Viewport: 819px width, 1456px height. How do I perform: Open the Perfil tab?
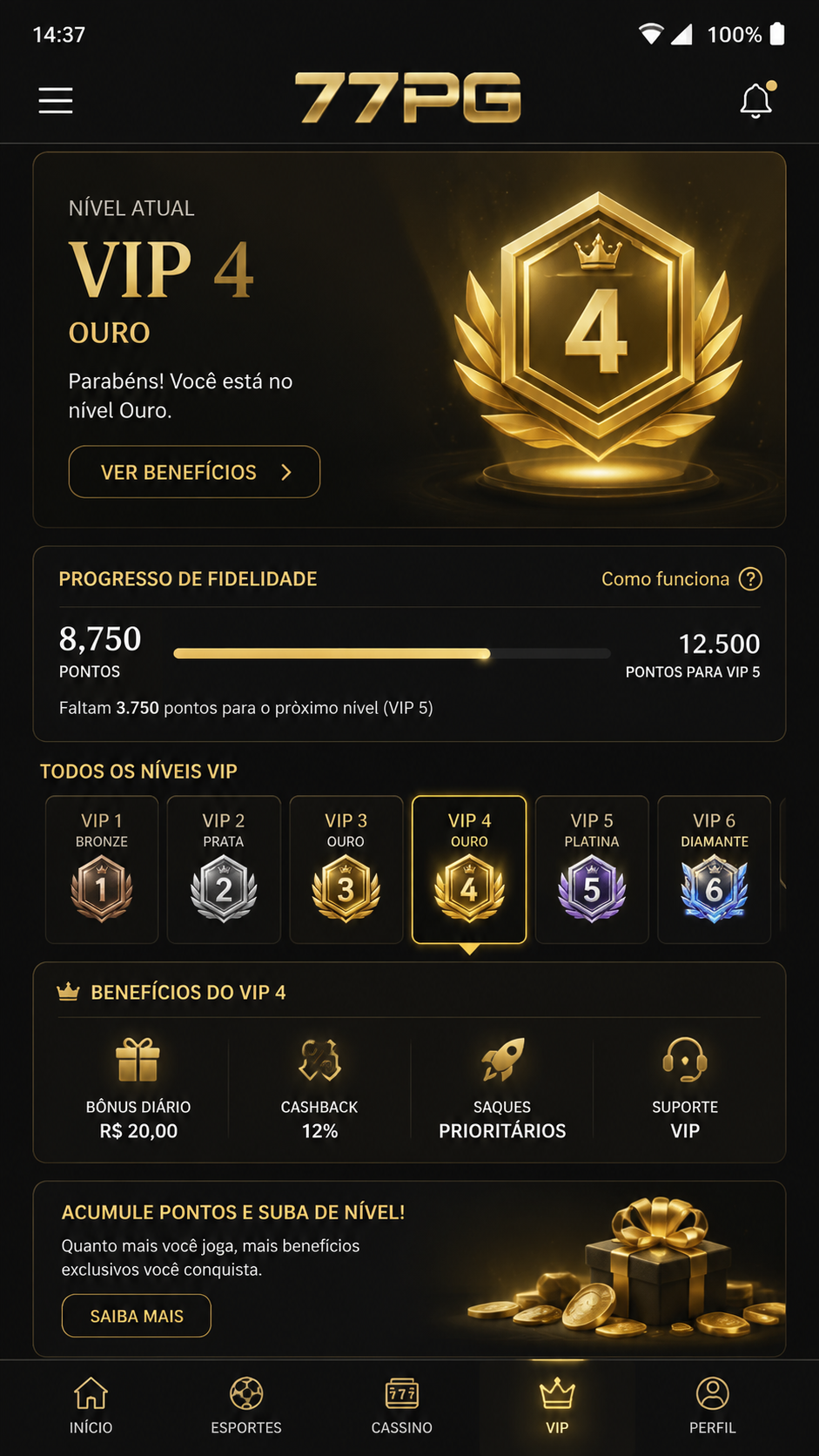(713, 1405)
